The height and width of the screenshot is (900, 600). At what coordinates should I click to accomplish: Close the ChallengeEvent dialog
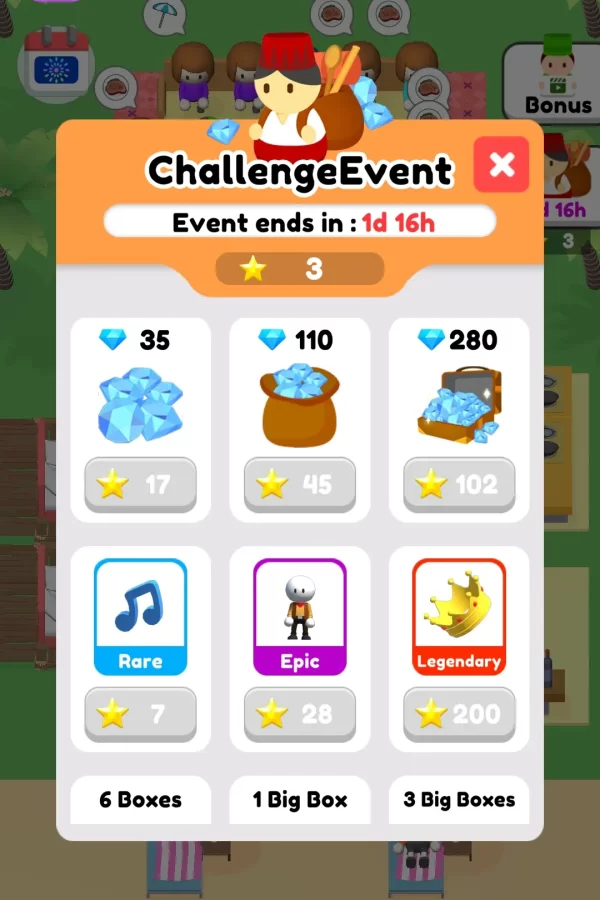(502, 165)
